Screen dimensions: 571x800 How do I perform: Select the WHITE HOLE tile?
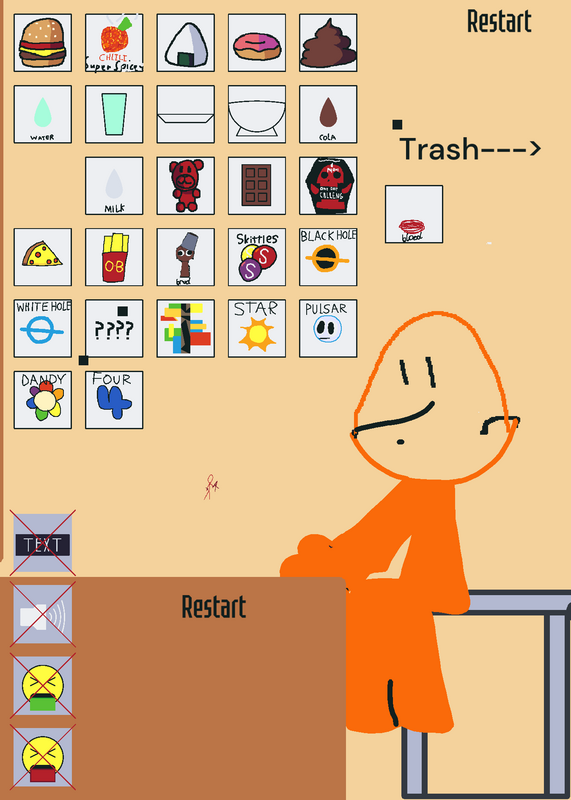click(43, 329)
